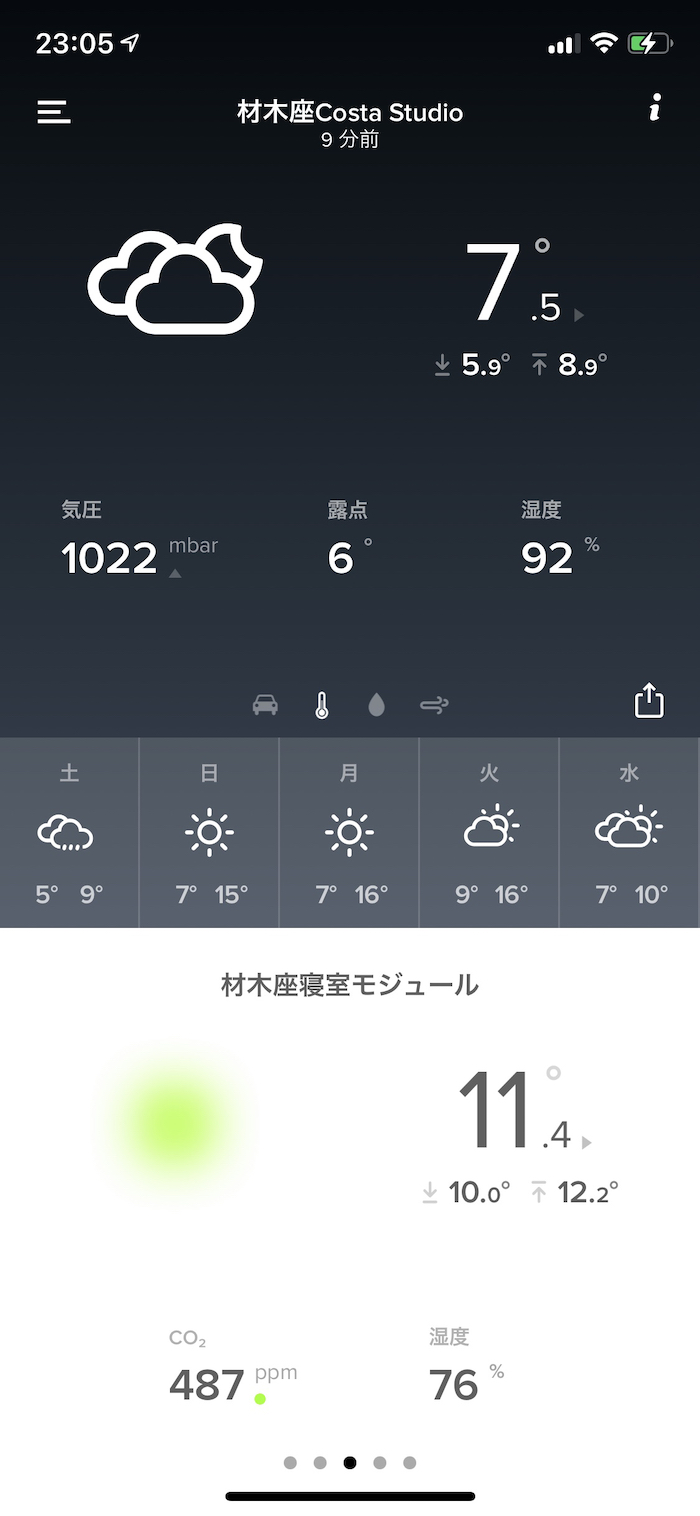This screenshot has height=1516, width=700.
Task: Open the 月 forecast with 7° 16°
Action: pos(349,832)
